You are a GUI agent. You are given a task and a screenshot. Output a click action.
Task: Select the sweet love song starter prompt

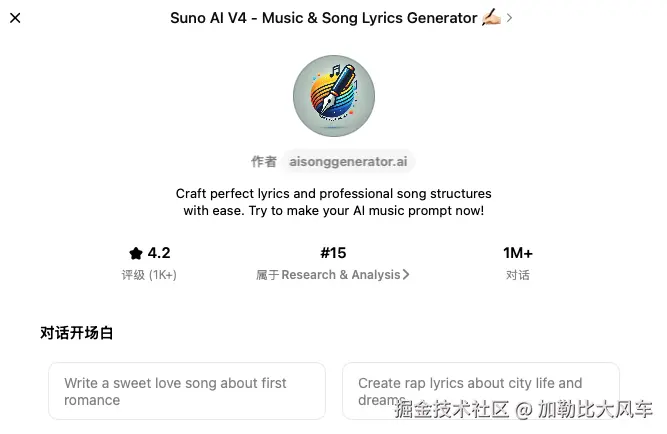tap(187, 391)
